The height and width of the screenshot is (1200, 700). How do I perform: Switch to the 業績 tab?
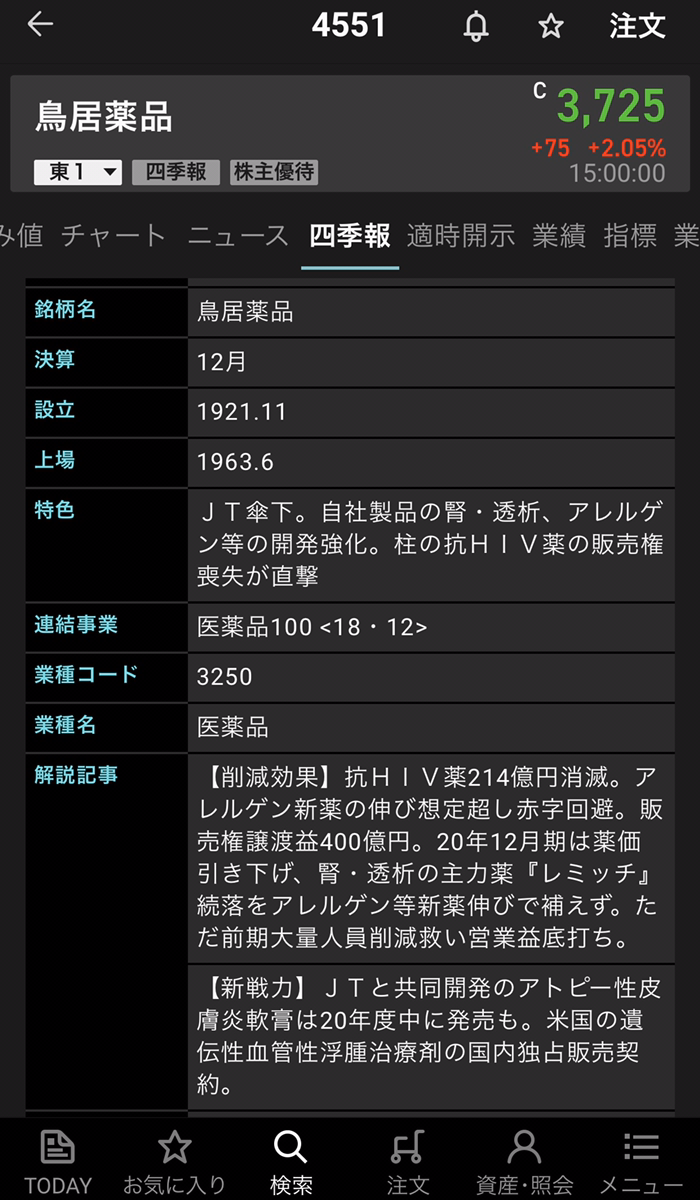pos(559,236)
